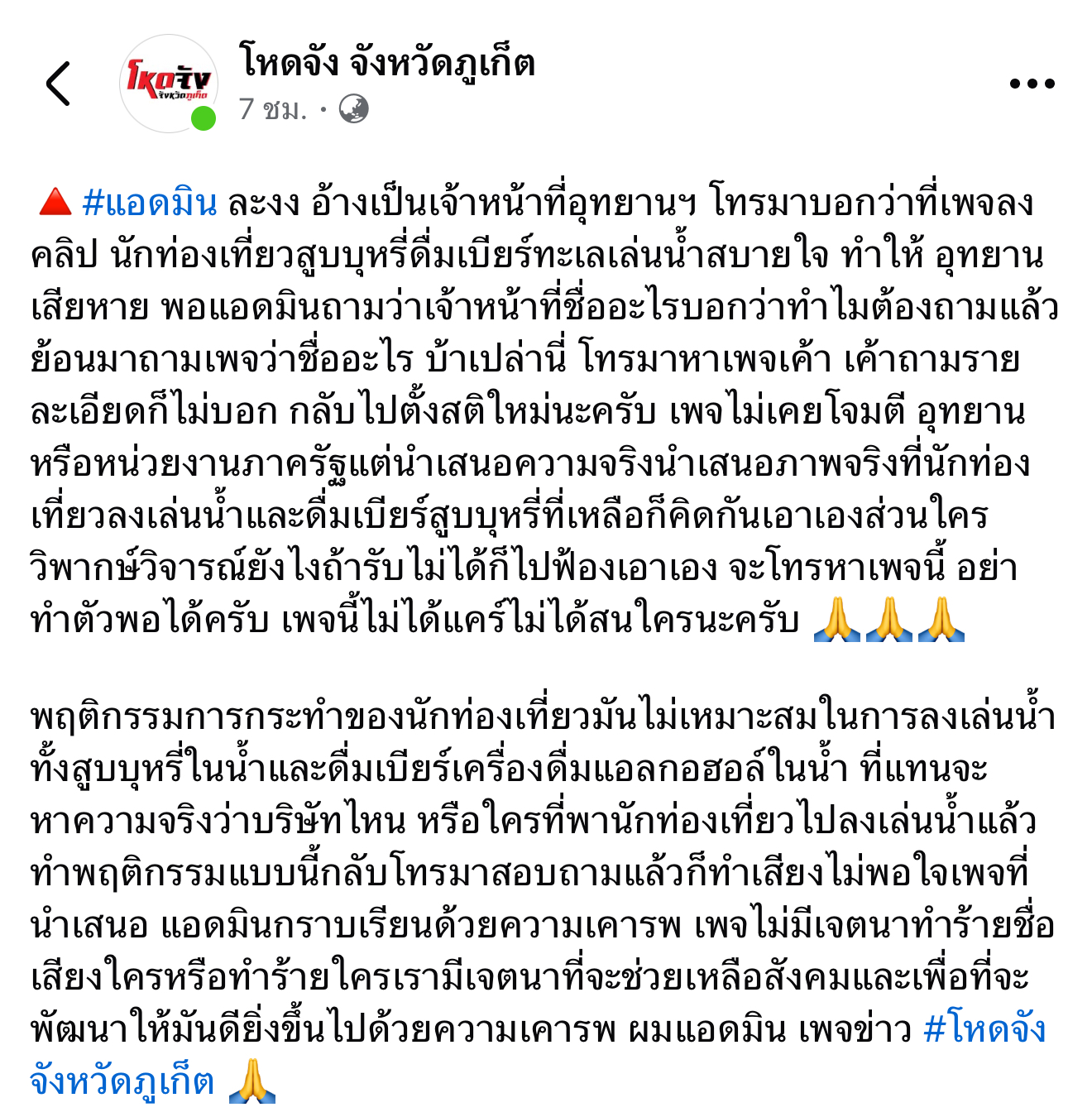The image size is (1092, 1117).
Task: Open the #แอดมิน hashtag
Action: pos(150,203)
